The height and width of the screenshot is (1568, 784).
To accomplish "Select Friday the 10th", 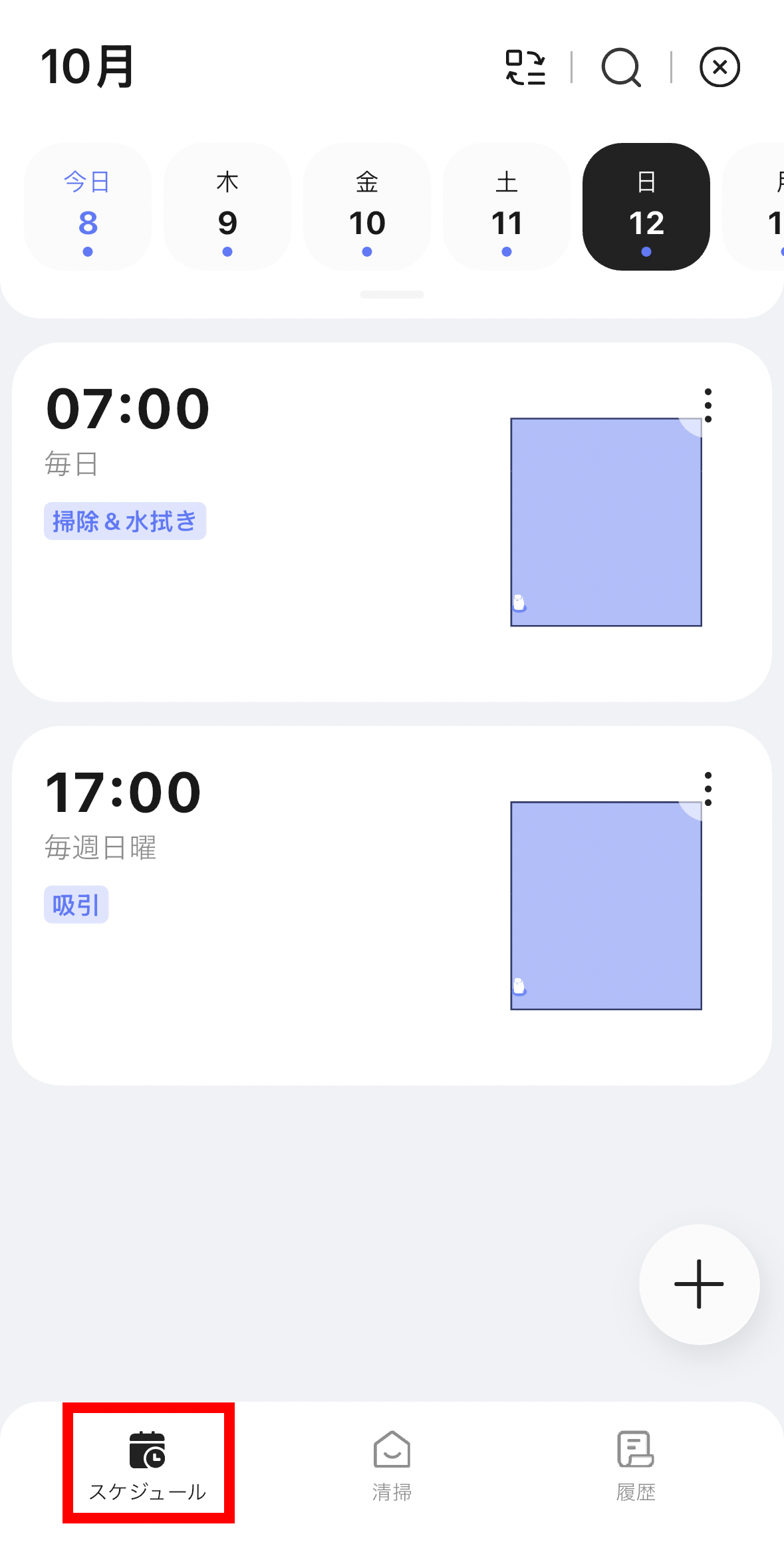I will tap(367, 207).
